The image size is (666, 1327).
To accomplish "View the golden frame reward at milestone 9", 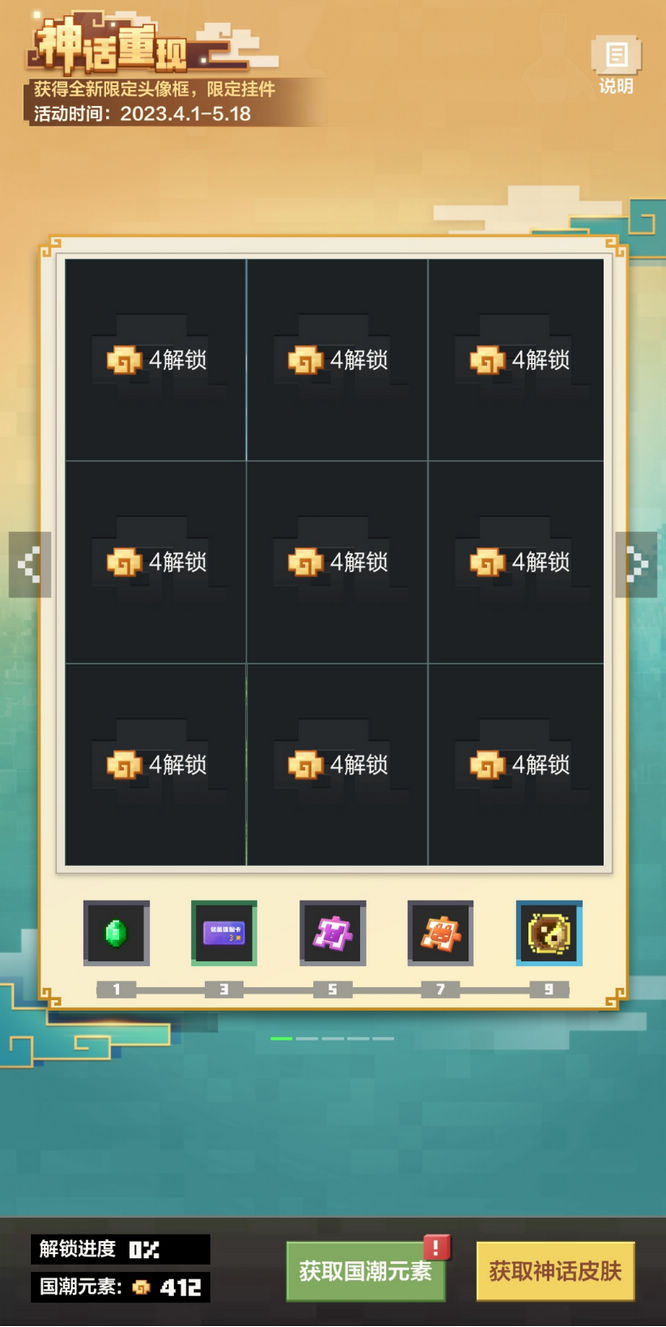I will [x=549, y=933].
